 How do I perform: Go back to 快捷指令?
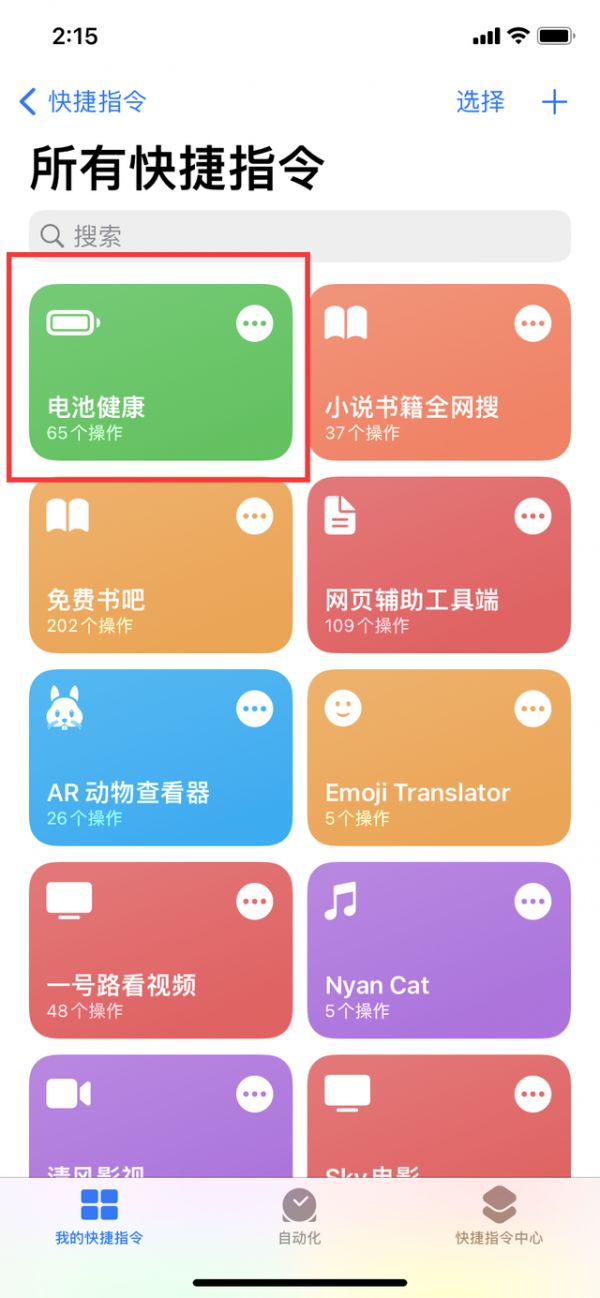(83, 101)
